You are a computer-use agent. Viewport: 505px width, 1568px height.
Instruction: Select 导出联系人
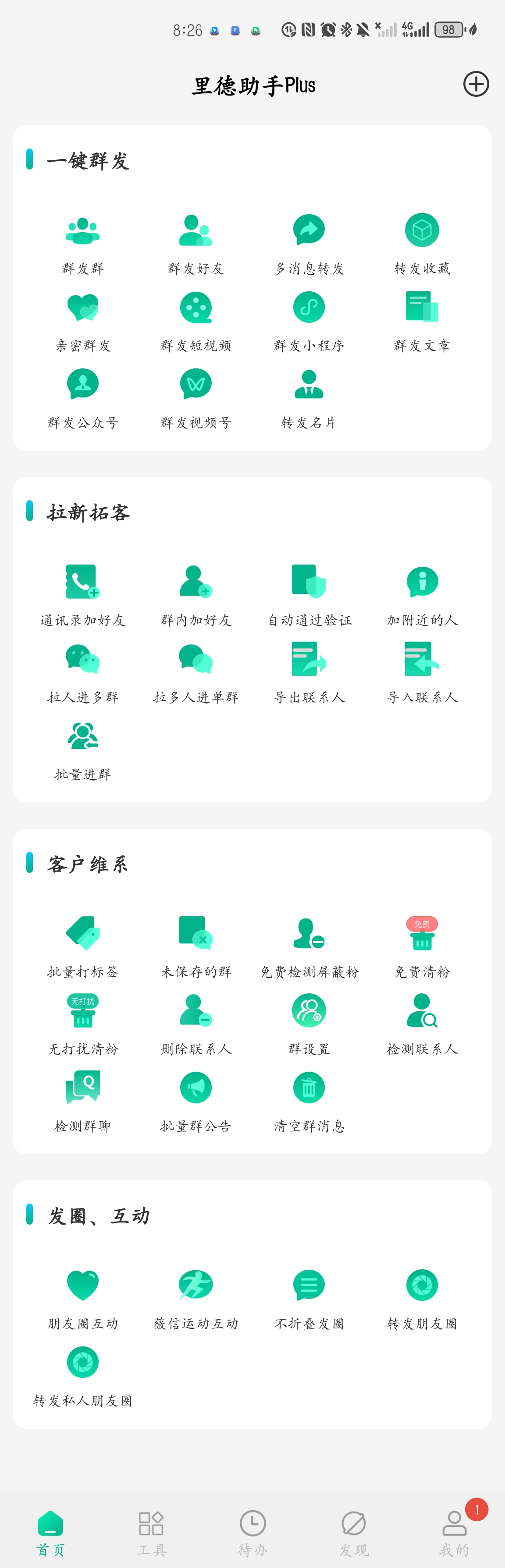point(309,671)
